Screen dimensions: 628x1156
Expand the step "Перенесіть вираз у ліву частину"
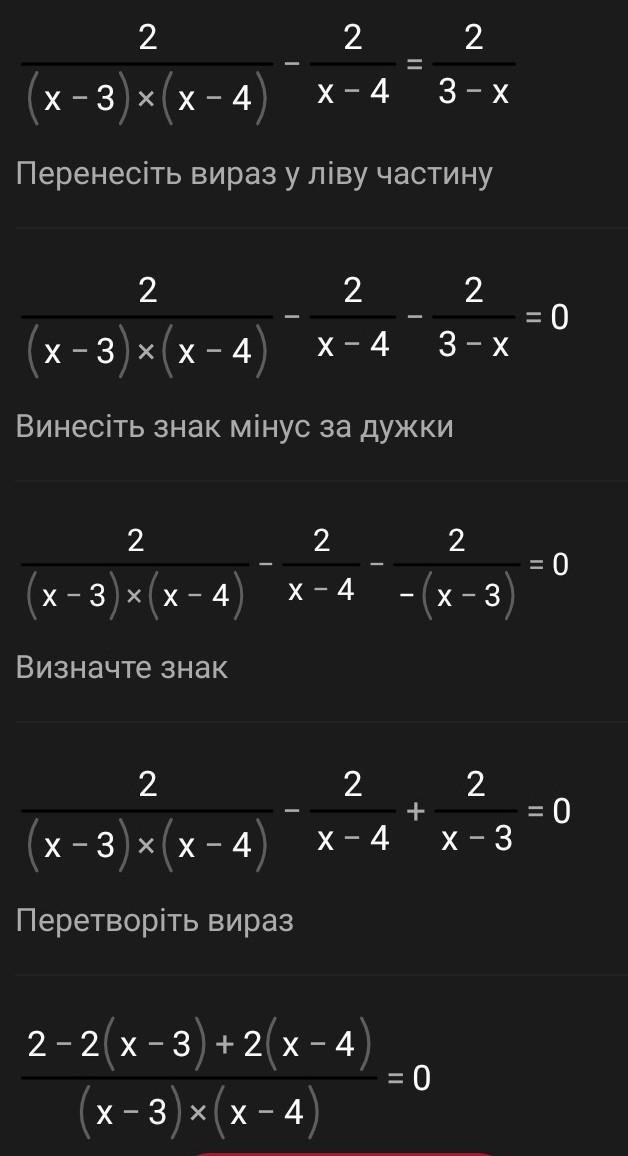click(x=254, y=174)
